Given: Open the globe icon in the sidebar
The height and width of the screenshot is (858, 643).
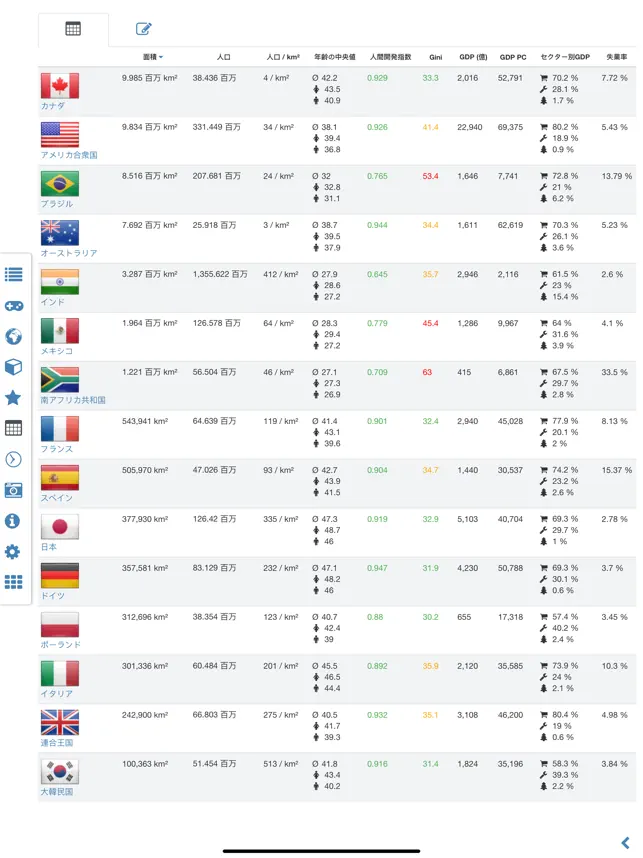Looking at the screenshot, I should point(14,336).
